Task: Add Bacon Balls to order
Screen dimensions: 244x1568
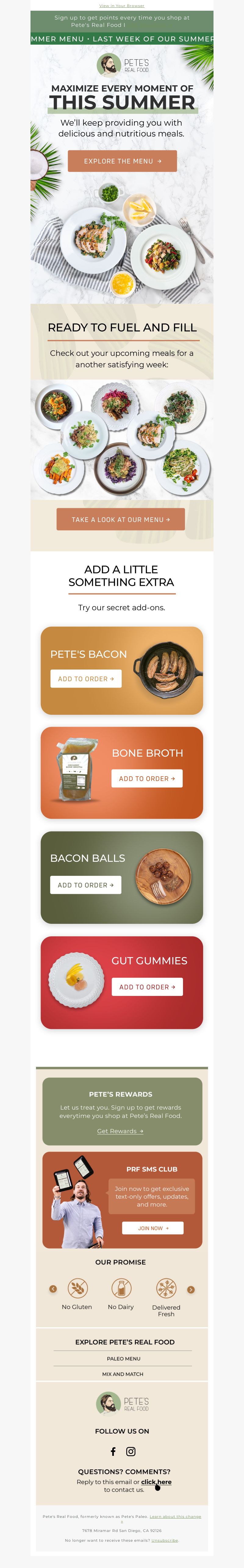Action: tap(86, 885)
